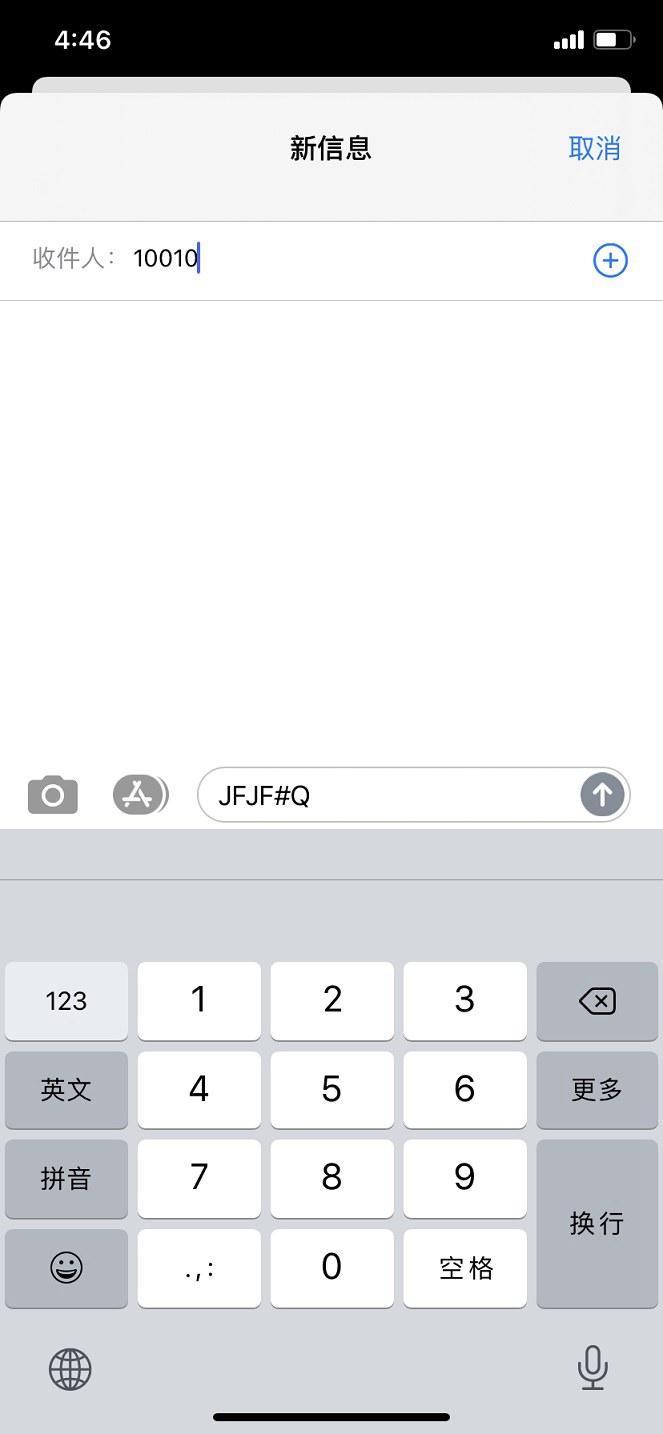Add a contact with the plus icon
The height and width of the screenshot is (1434, 663).
pyautogui.click(x=610, y=260)
